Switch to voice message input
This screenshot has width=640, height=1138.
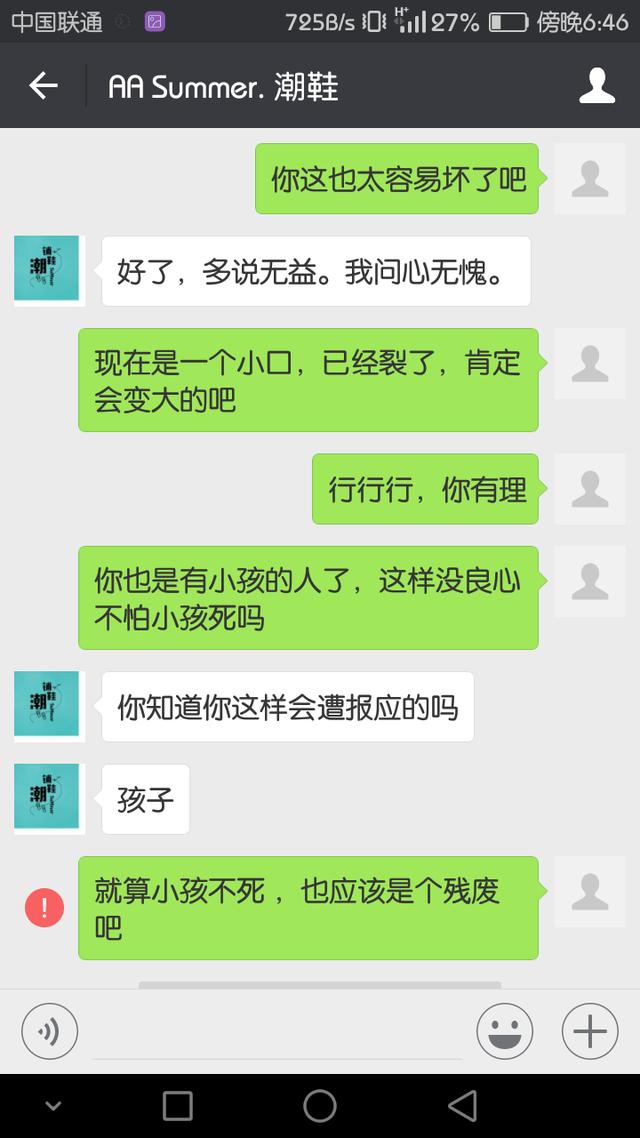click(x=50, y=1030)
